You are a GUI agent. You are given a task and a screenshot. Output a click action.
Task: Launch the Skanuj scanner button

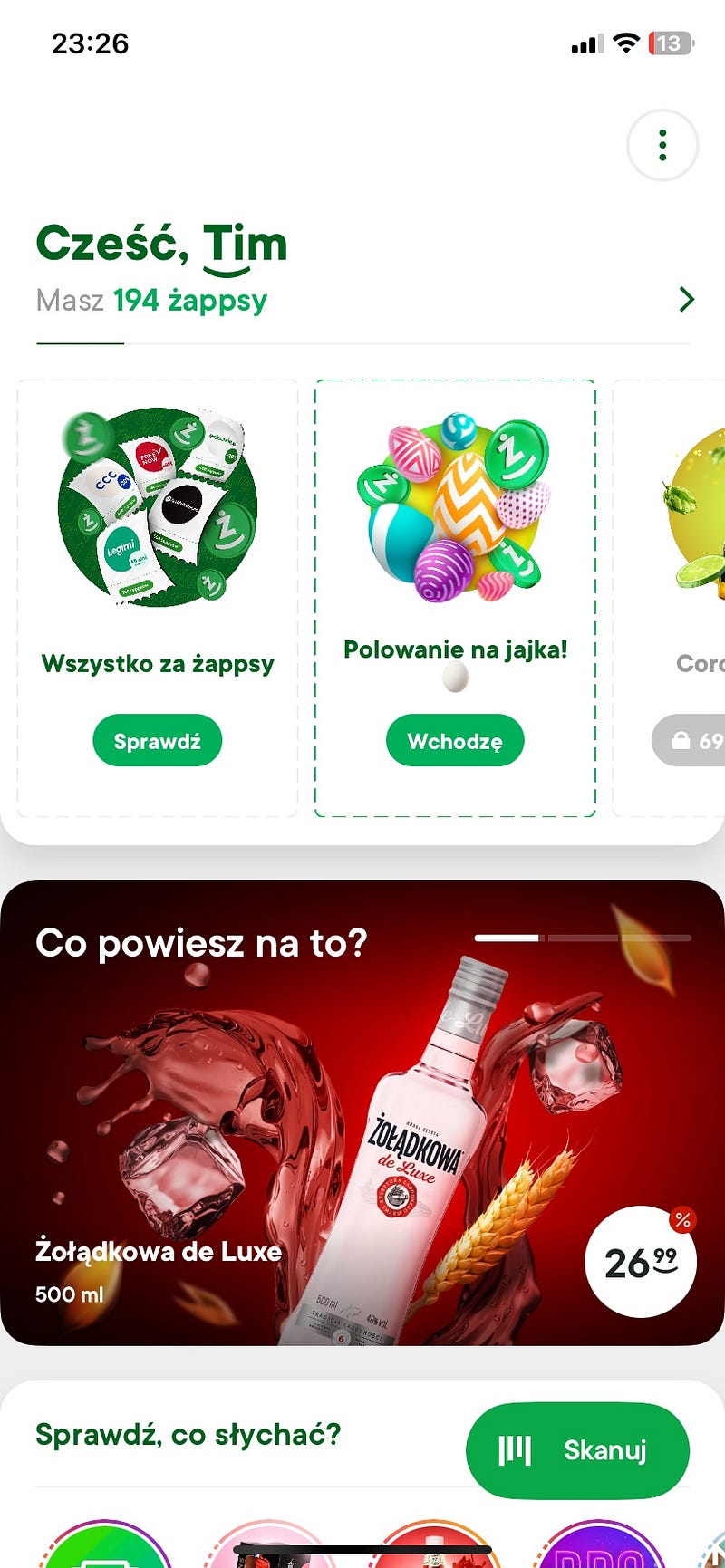tap(577, 1450)
